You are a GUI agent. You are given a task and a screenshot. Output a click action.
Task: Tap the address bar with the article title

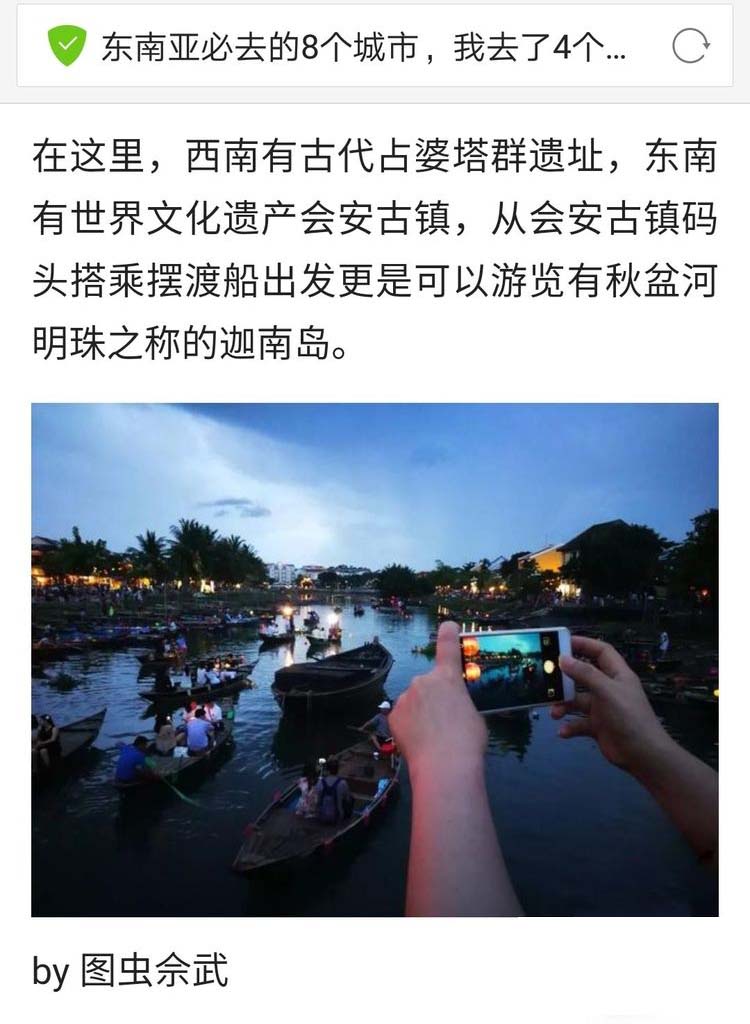(365, 47)
